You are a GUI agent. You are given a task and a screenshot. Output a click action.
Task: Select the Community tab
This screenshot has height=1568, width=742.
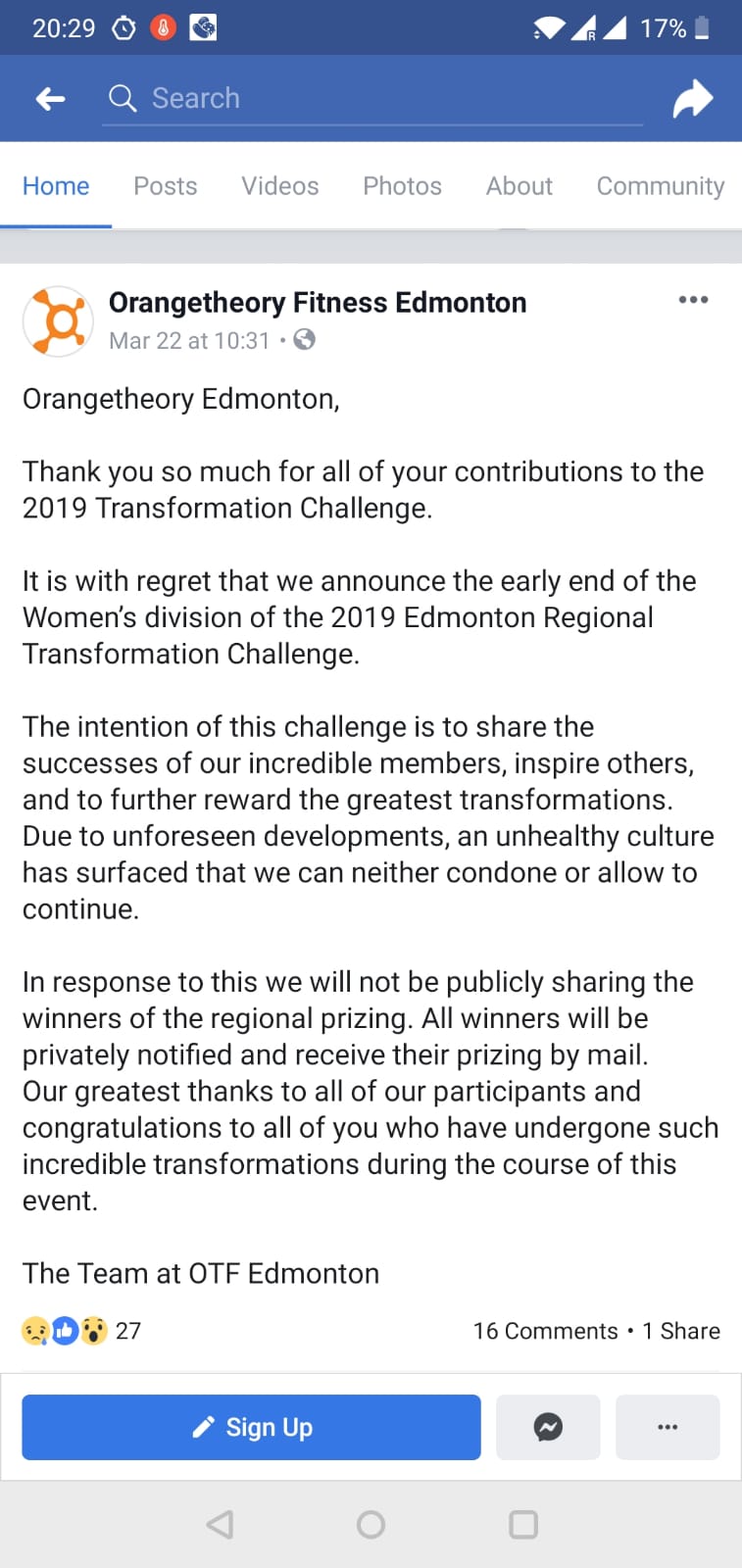[x=660, y=186]
